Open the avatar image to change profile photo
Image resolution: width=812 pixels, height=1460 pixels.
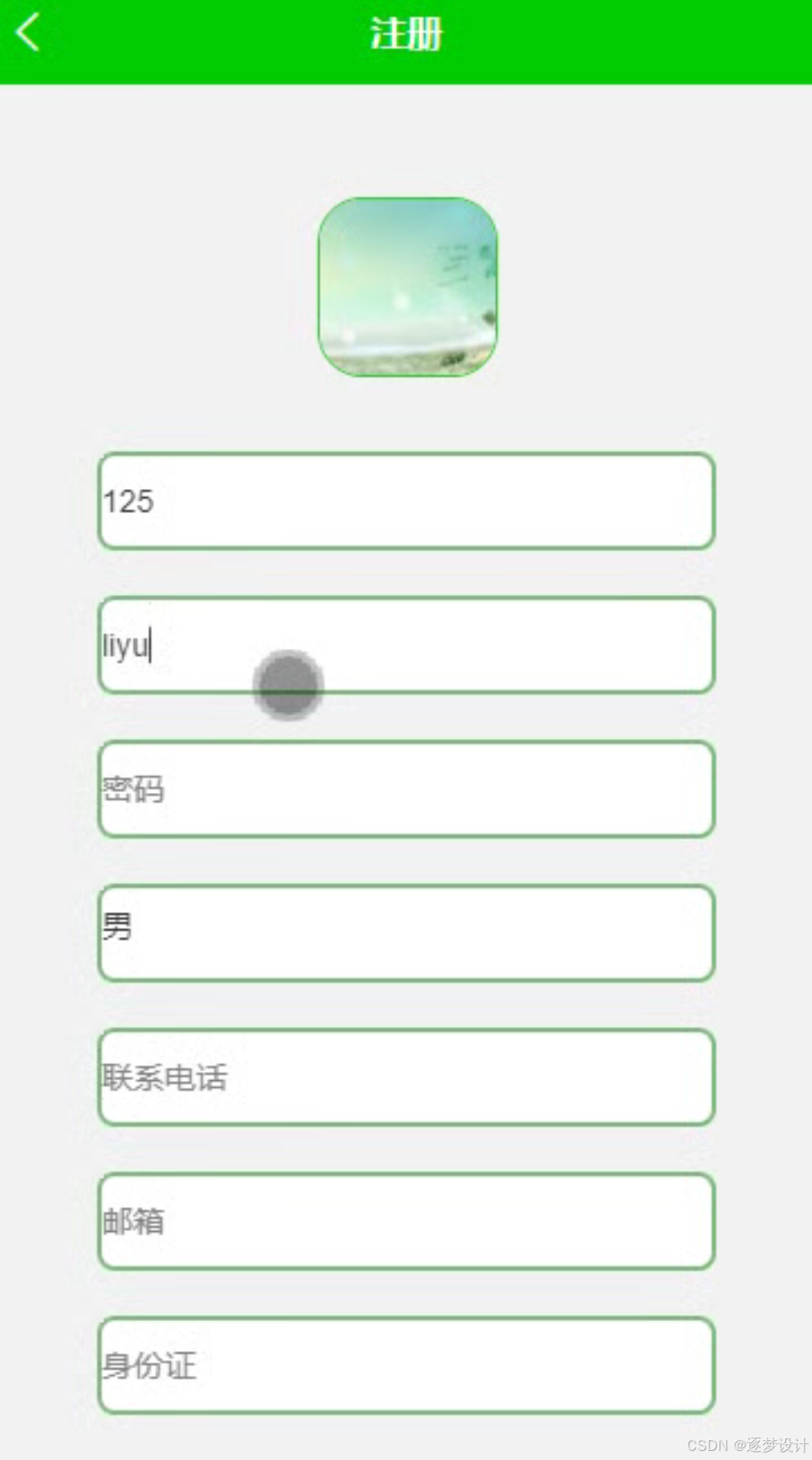coord(407,287)
